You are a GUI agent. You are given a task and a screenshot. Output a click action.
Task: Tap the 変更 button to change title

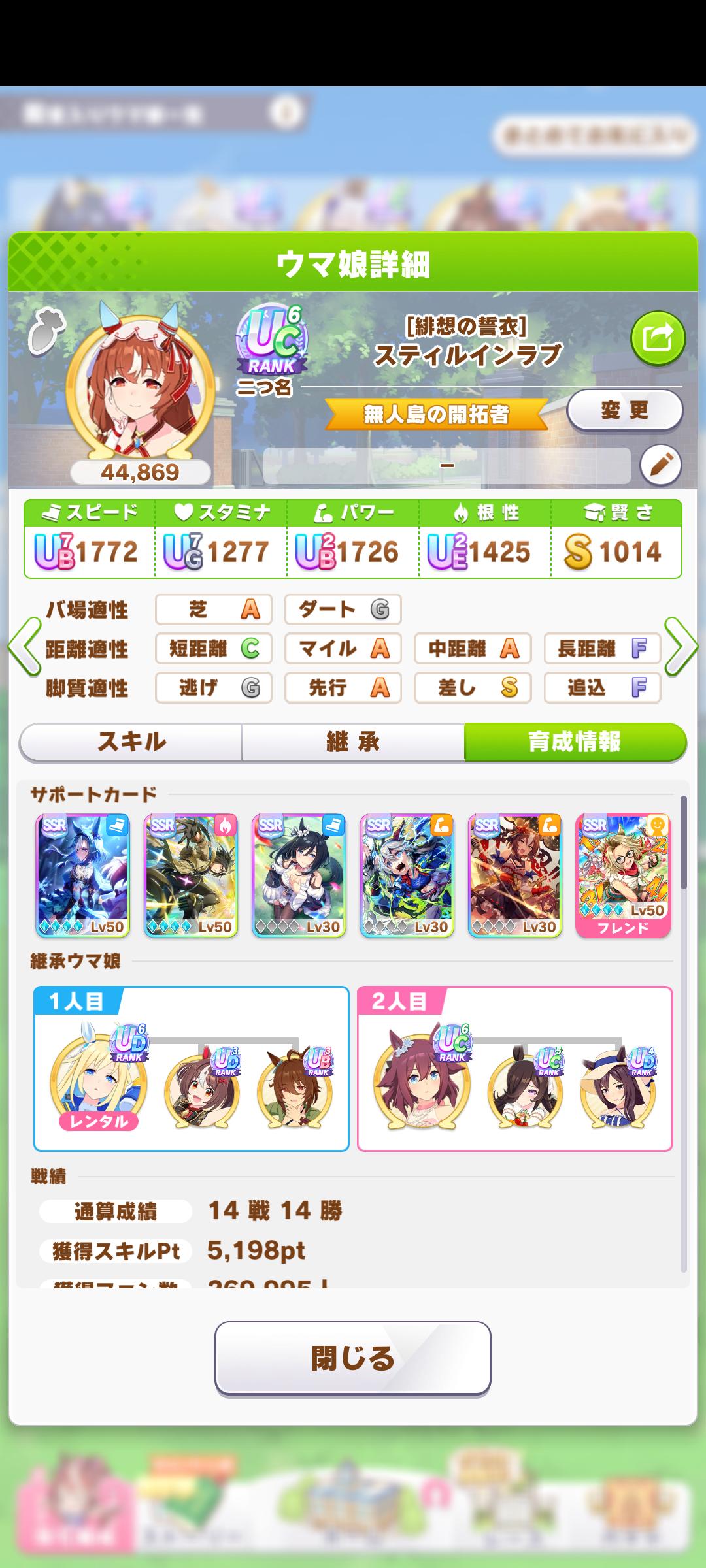[624, 410]
